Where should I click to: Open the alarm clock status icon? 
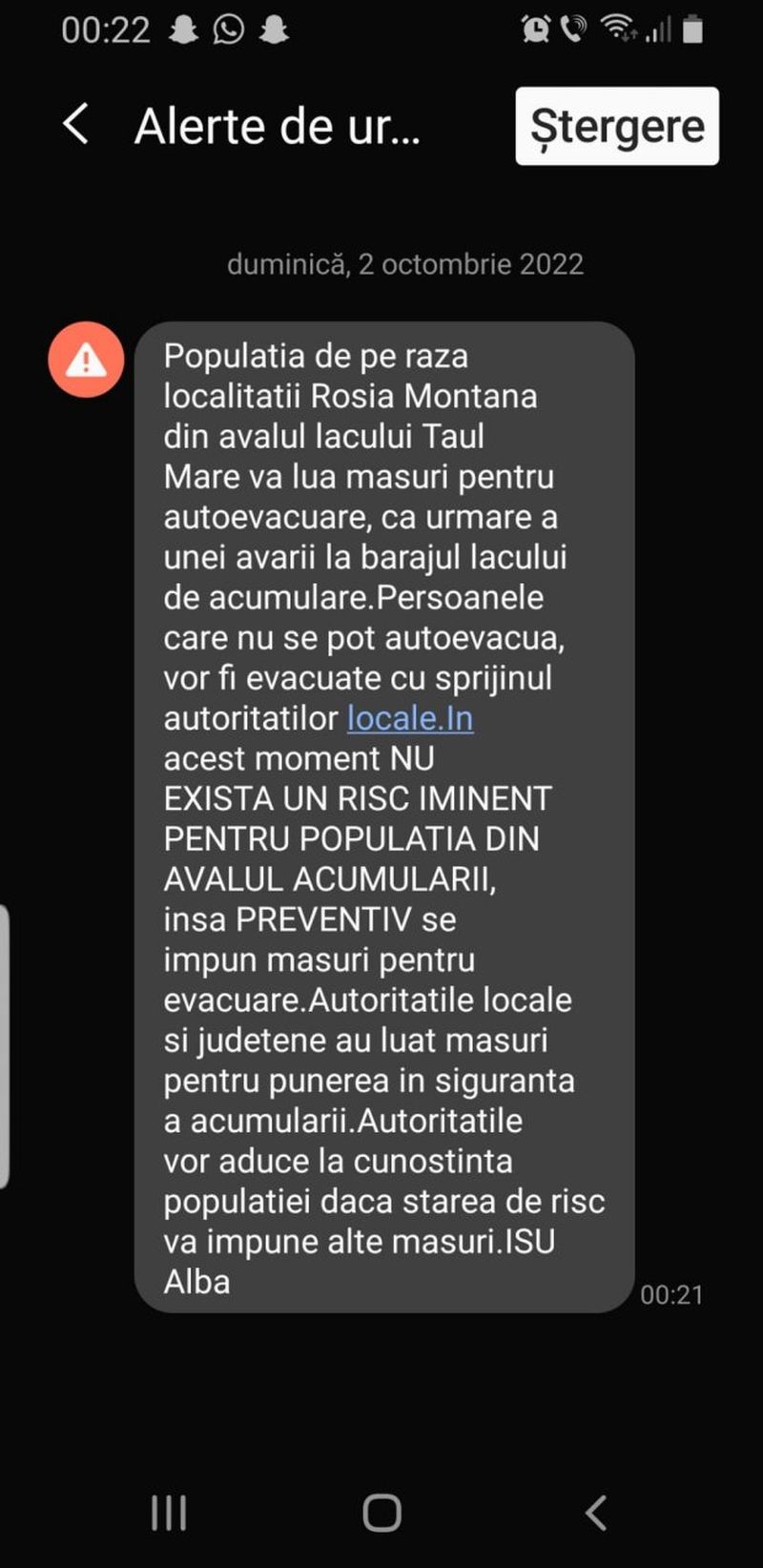pyautogui.click(x=536, y=30)
